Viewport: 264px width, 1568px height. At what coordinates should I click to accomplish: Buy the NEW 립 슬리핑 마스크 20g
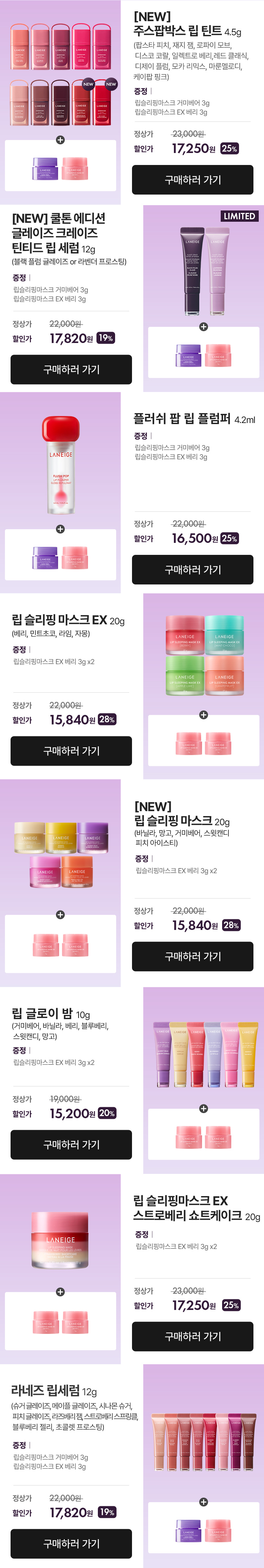coord(192,956)
